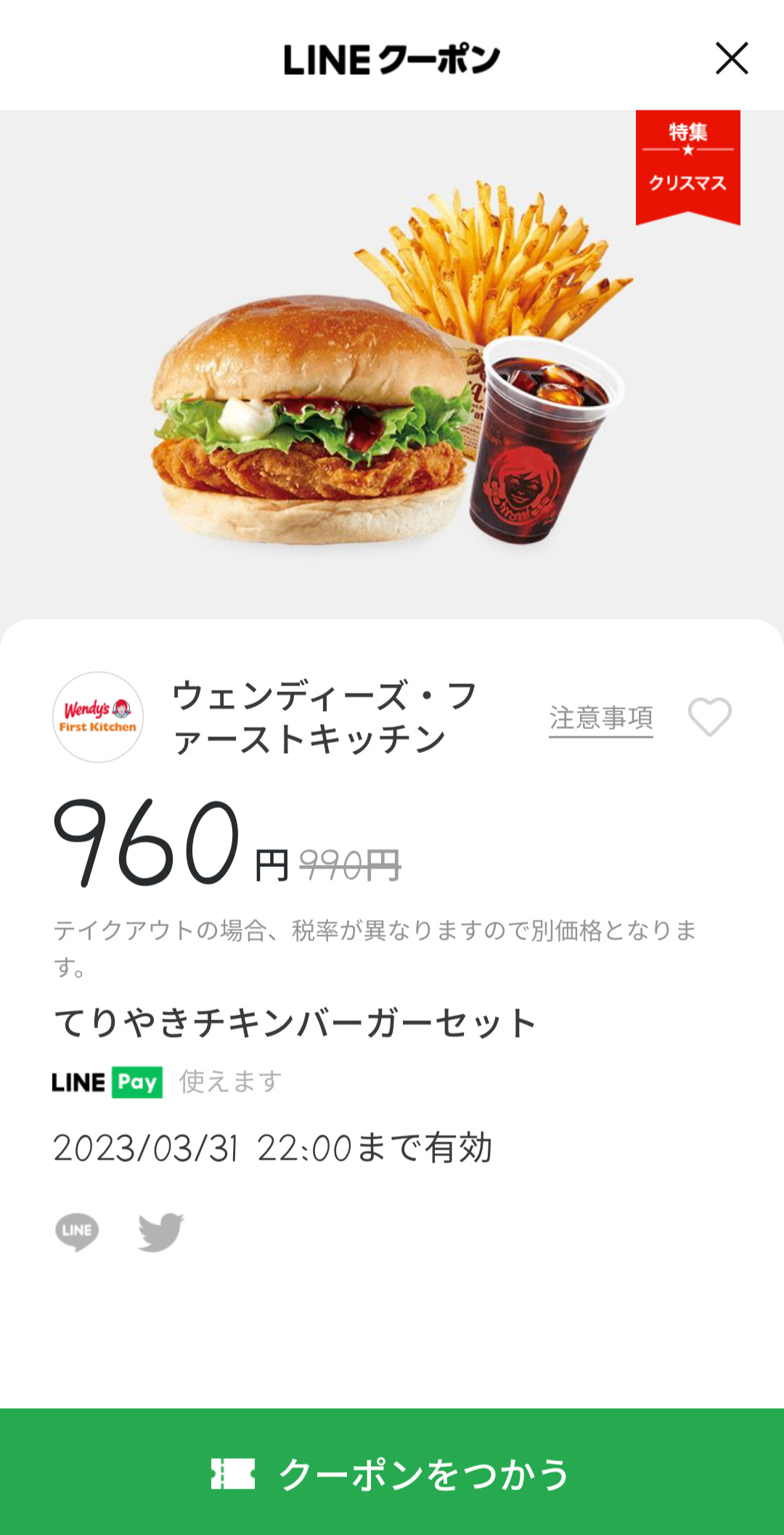Viewport: 784px width, 1535px height.
Task: Share the coupon on Twitter
Action: (x=160, y=1231)
